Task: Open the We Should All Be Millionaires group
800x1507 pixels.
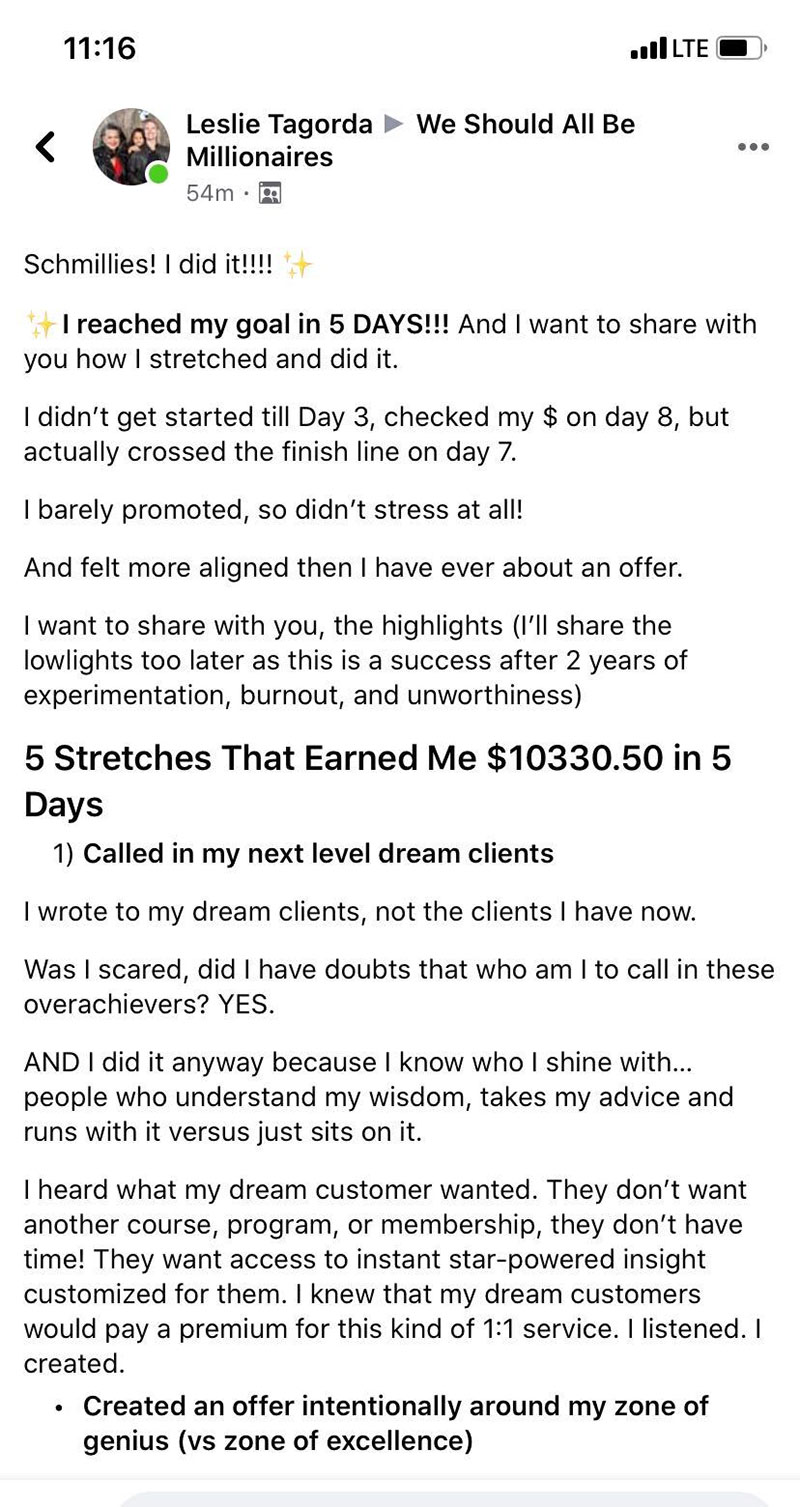Action: (525, 124)
